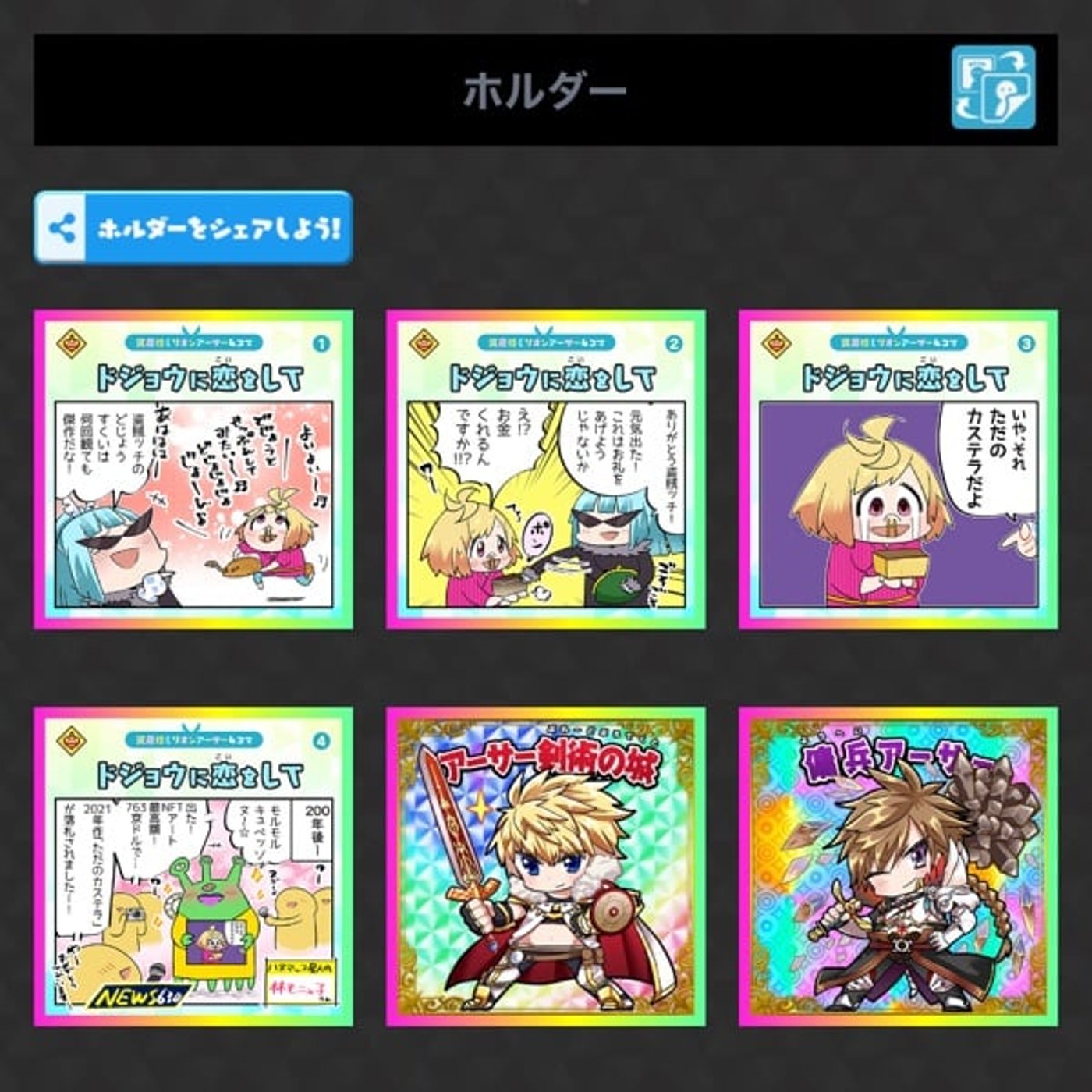View the 傭兵アーサー character sticker
This screenshot has width=1092, height=1092.
899,867
